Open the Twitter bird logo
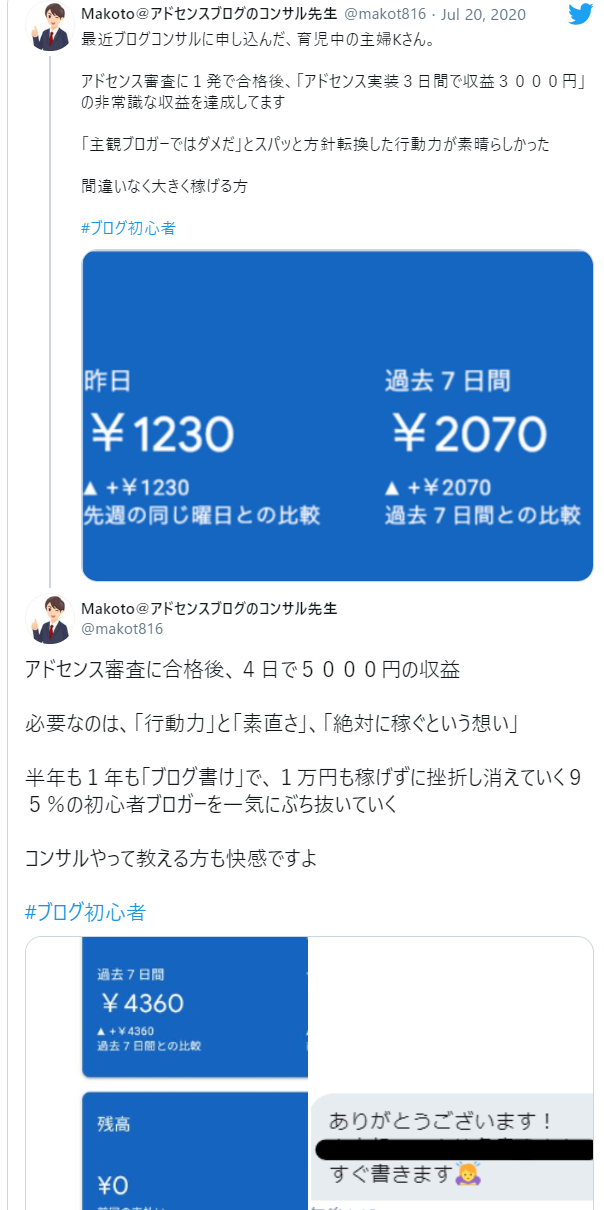604x1210 pixels. click(x=580, y=14)
